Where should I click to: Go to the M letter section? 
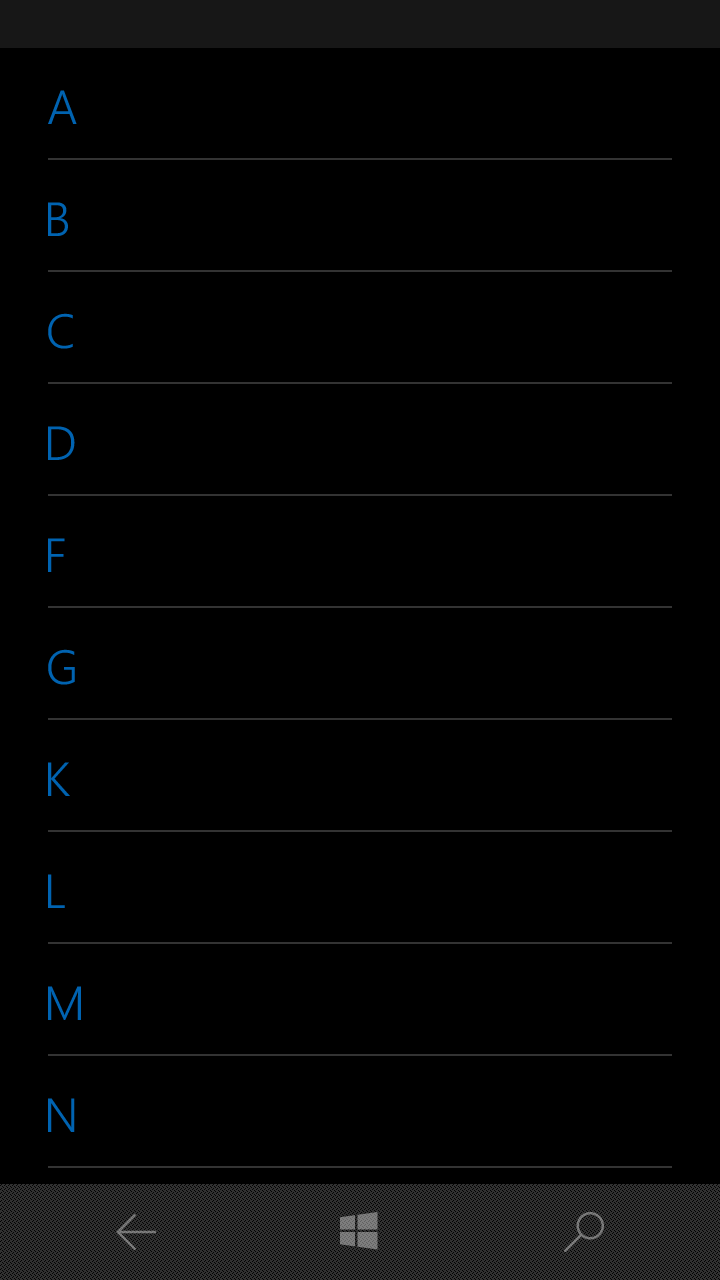point(64,1004)
